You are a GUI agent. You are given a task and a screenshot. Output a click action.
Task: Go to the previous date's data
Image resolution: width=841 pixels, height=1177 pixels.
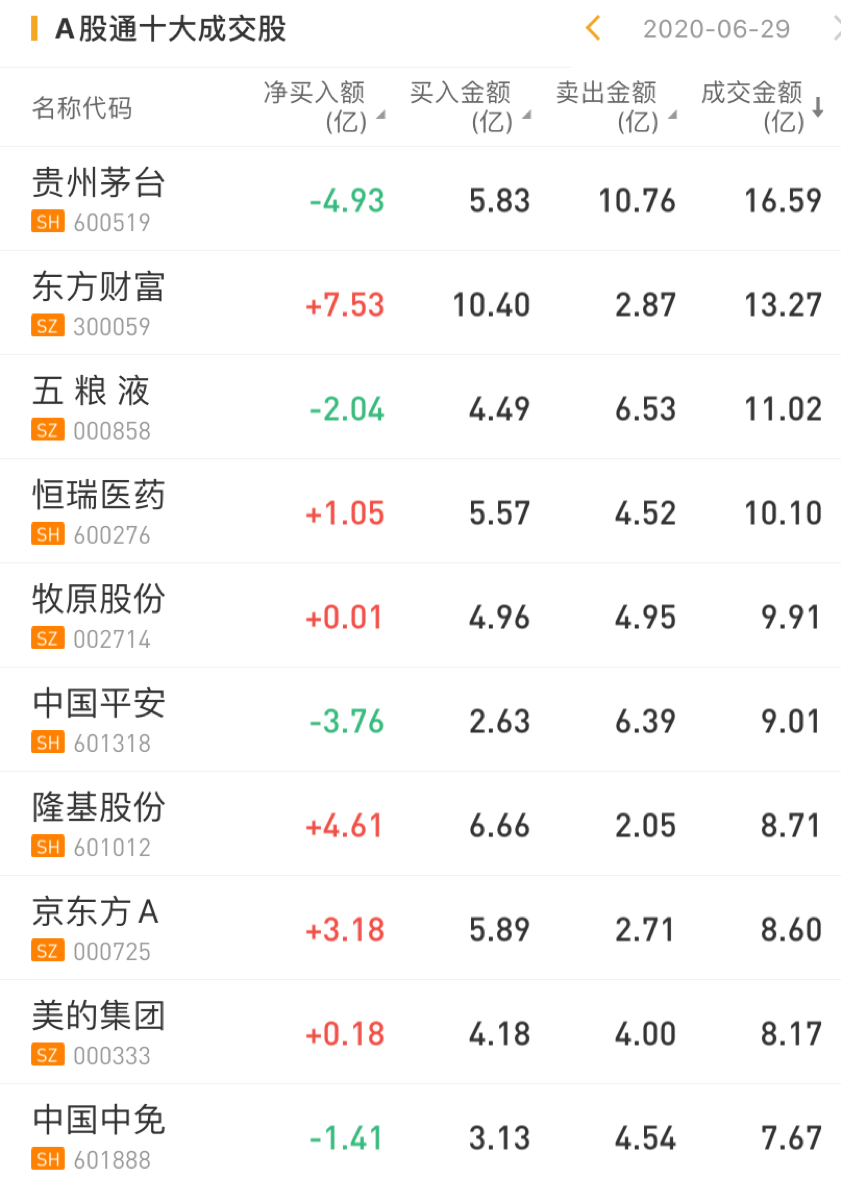point(593,28)
